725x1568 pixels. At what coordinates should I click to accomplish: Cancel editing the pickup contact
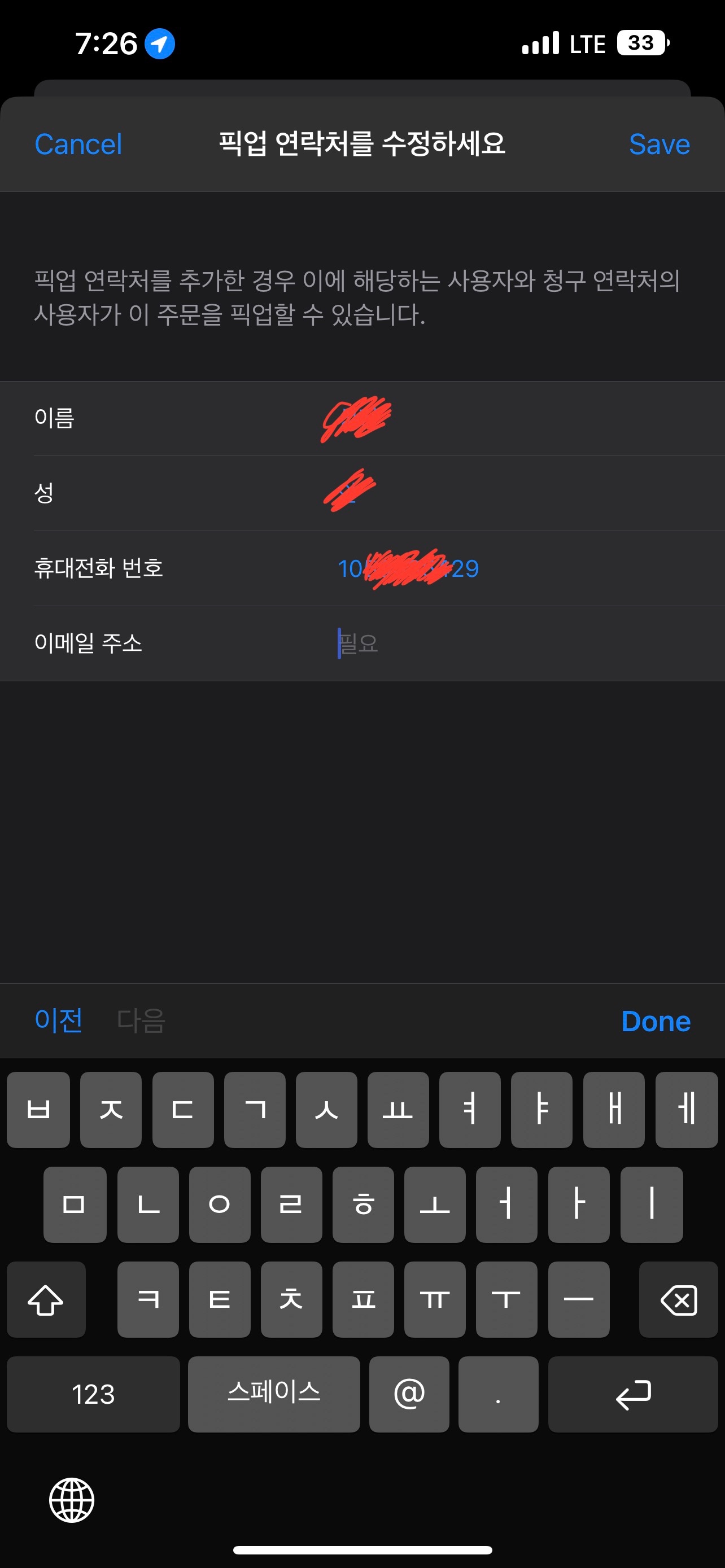78,145
